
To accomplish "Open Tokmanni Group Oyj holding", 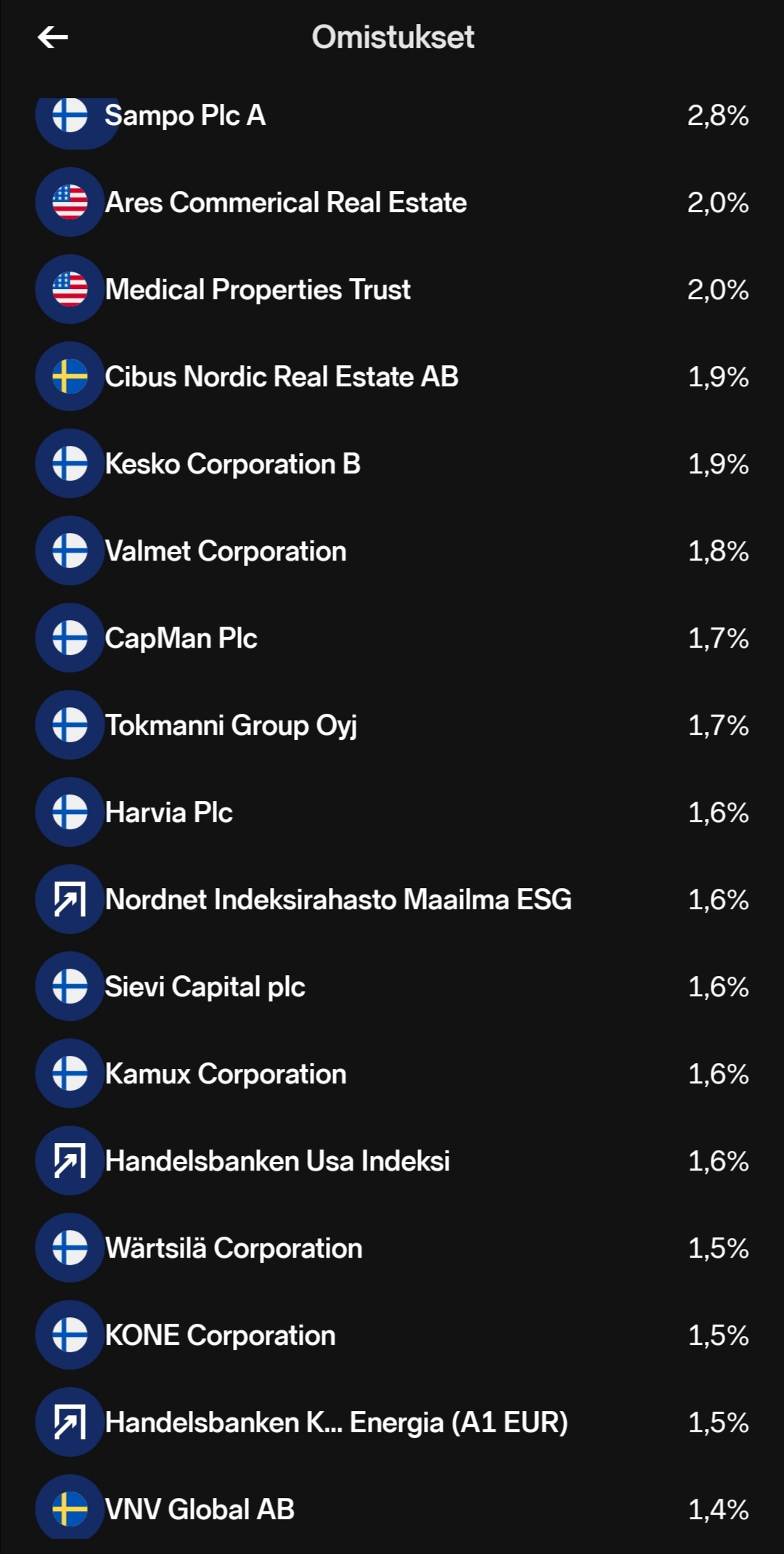I will pos(392,725).
